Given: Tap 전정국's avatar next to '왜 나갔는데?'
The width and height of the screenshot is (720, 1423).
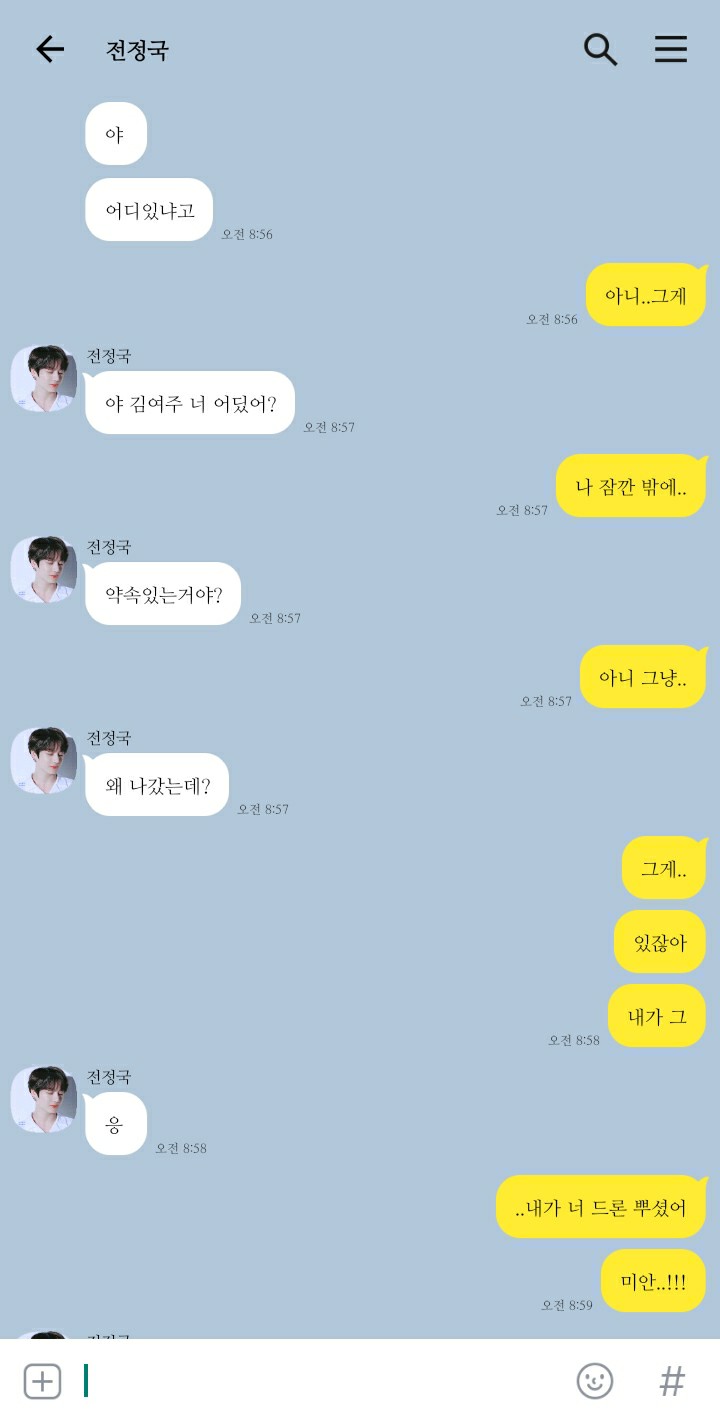Looking at the screenshot, I should (43, 761).
